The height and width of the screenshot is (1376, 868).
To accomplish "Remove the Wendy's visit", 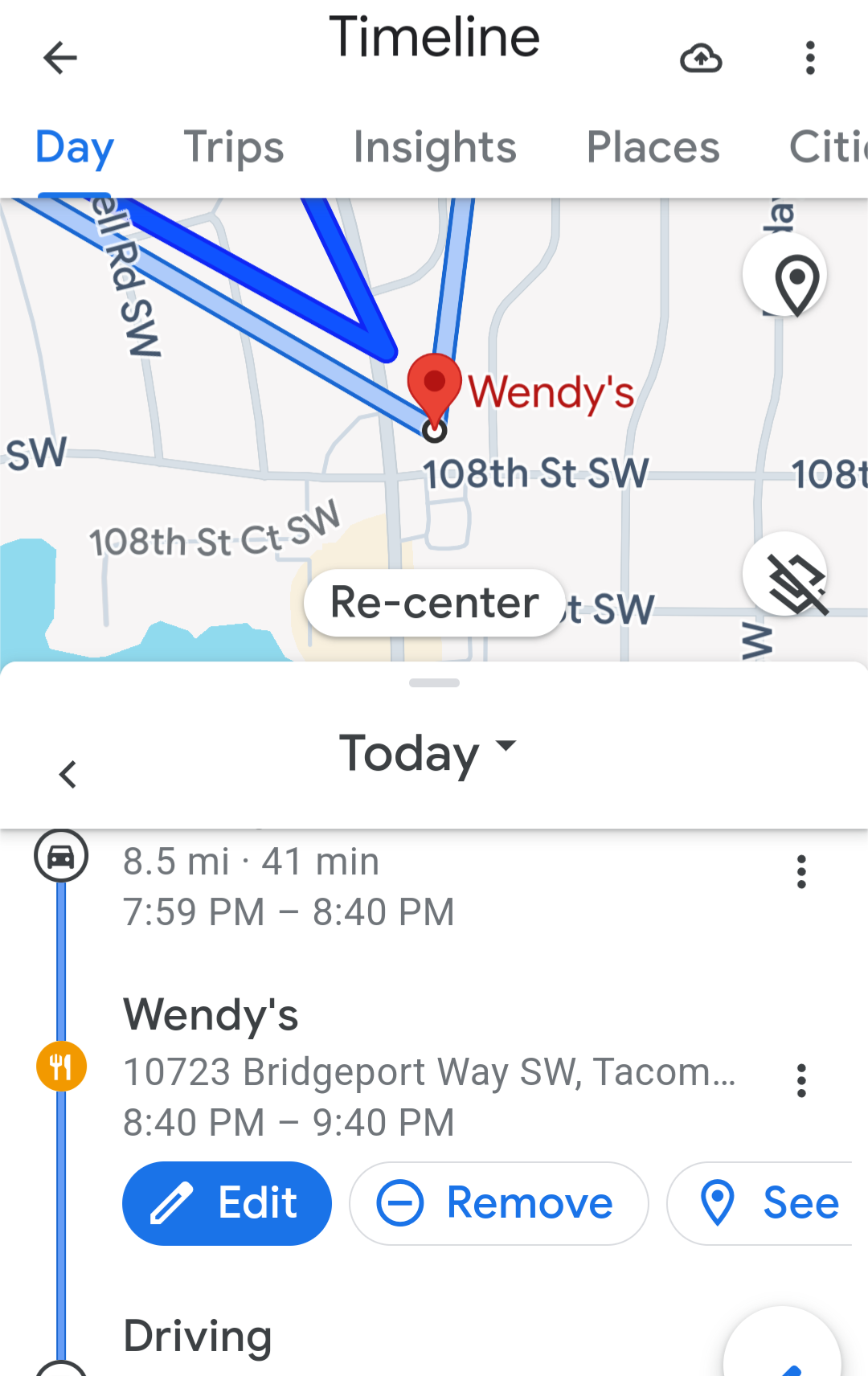I will coord(498,1203).
